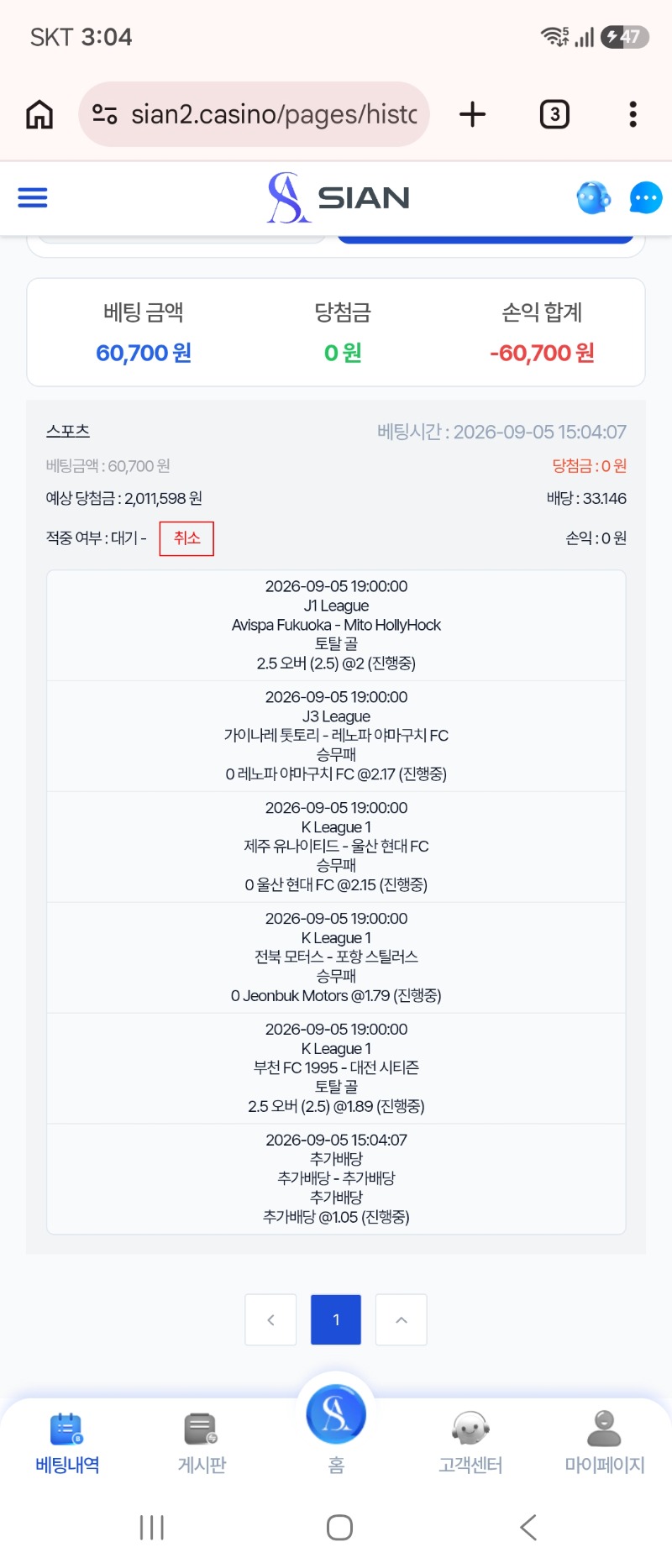Open the hamburger drawer menu
Image resolution: width=672 pixels, height=1568 pixels.
tap(33, 198)
